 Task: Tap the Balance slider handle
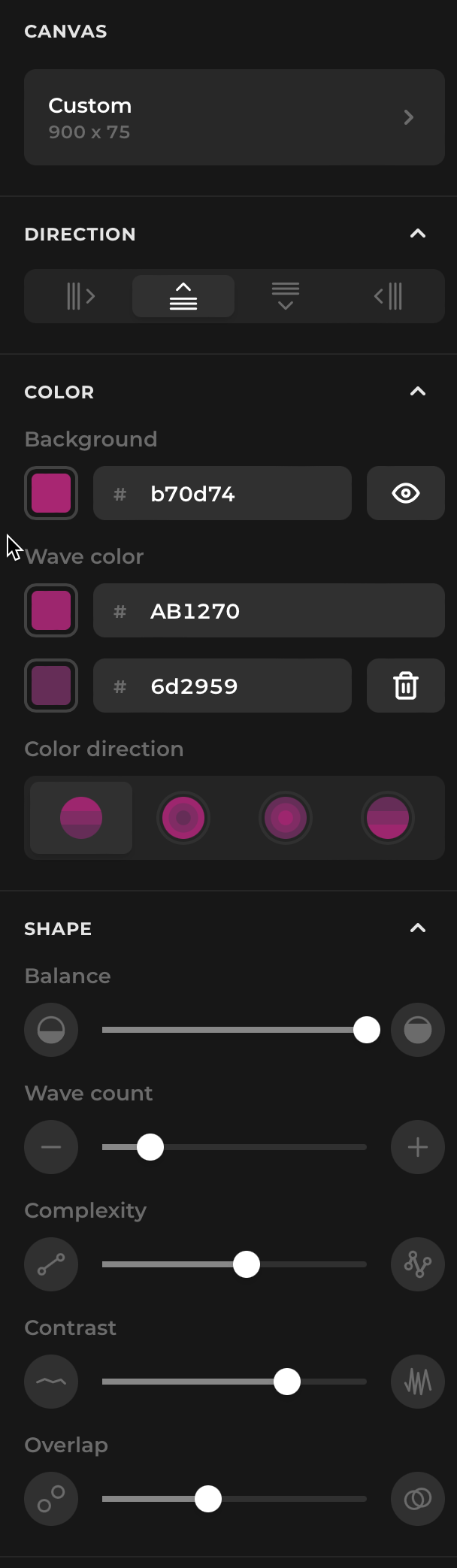point(367,1030)
